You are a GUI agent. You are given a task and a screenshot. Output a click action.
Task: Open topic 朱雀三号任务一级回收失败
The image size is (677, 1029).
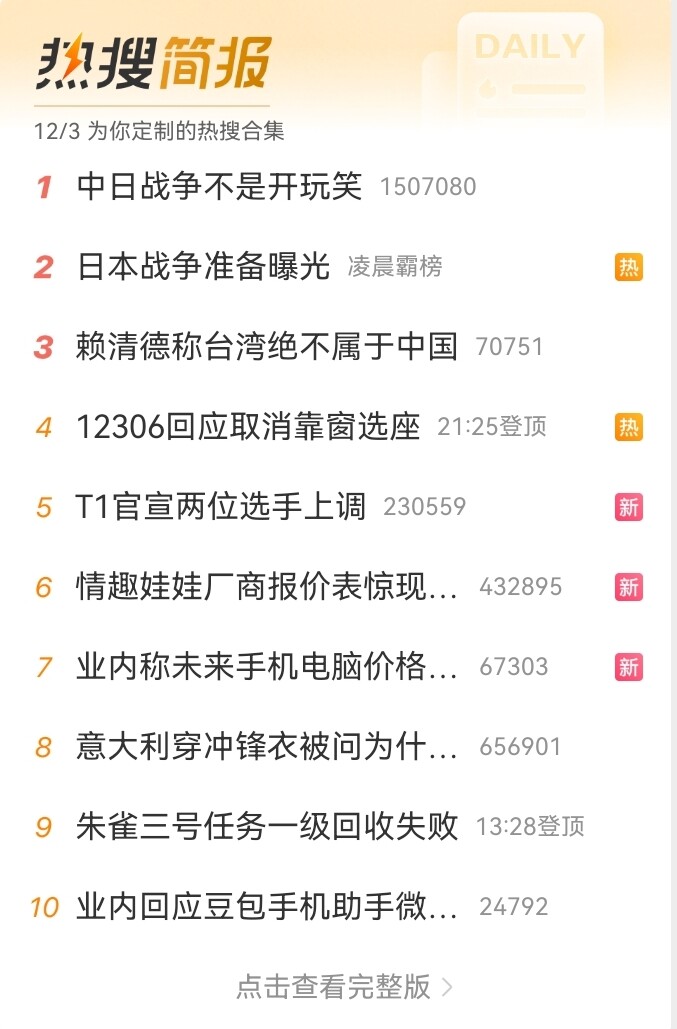pyautogui.click(x=267, y=827)
